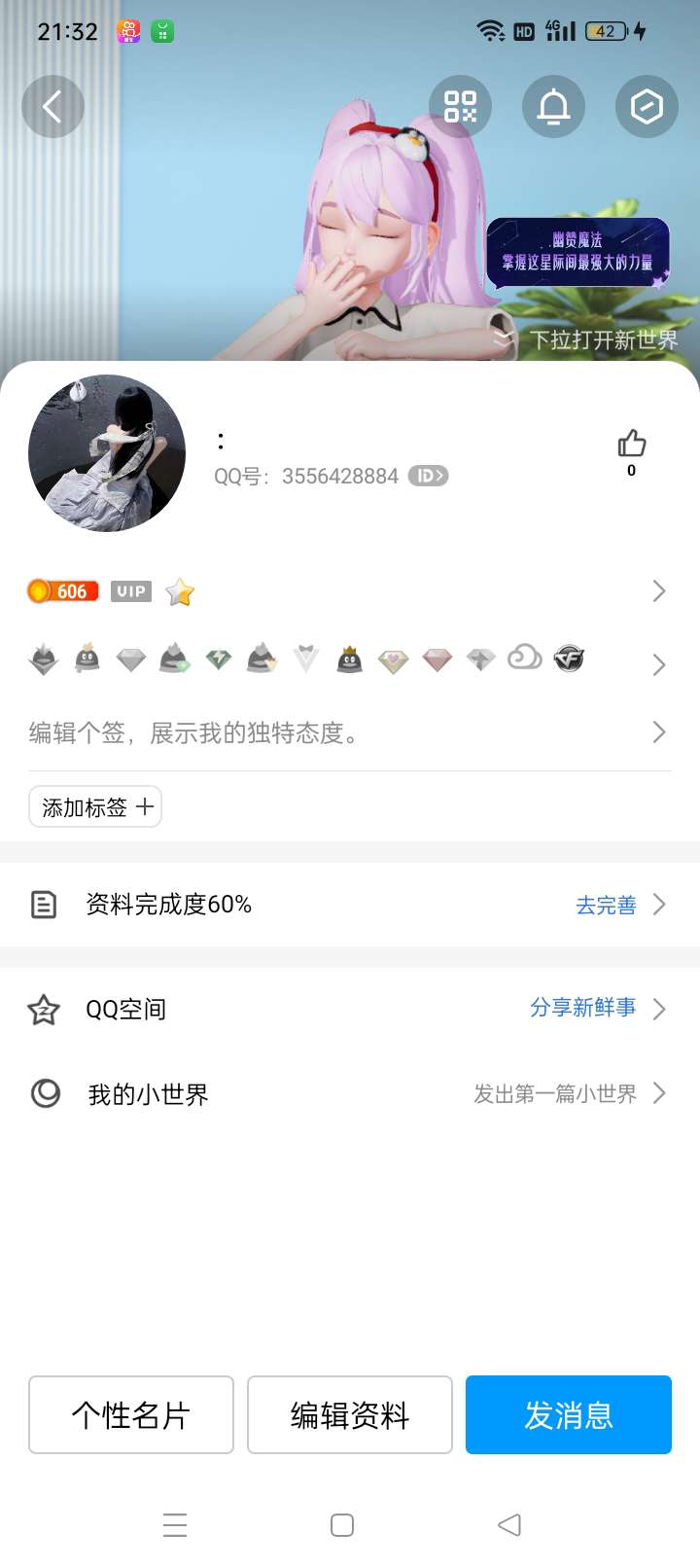Screen dimensions: 700x1568
Task: Go back using the top-left arrow
Action: point(53,106)
